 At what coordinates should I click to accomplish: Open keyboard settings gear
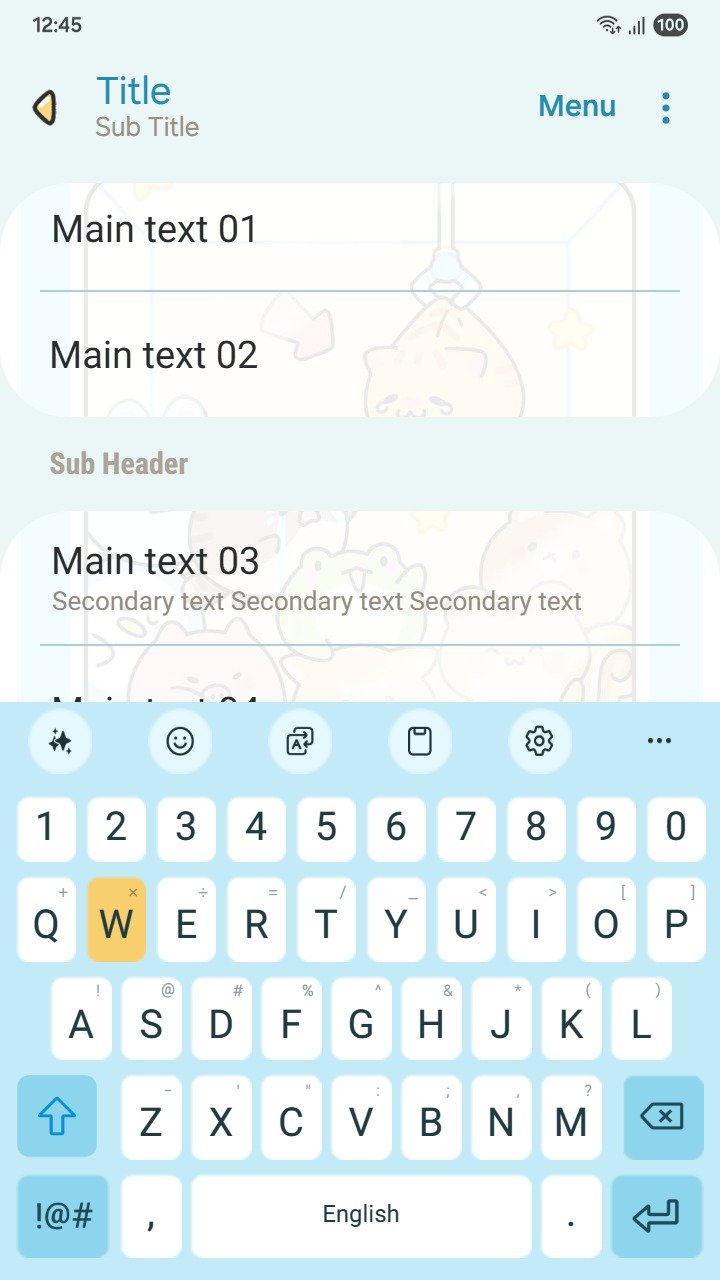click(x=540, y=741)
